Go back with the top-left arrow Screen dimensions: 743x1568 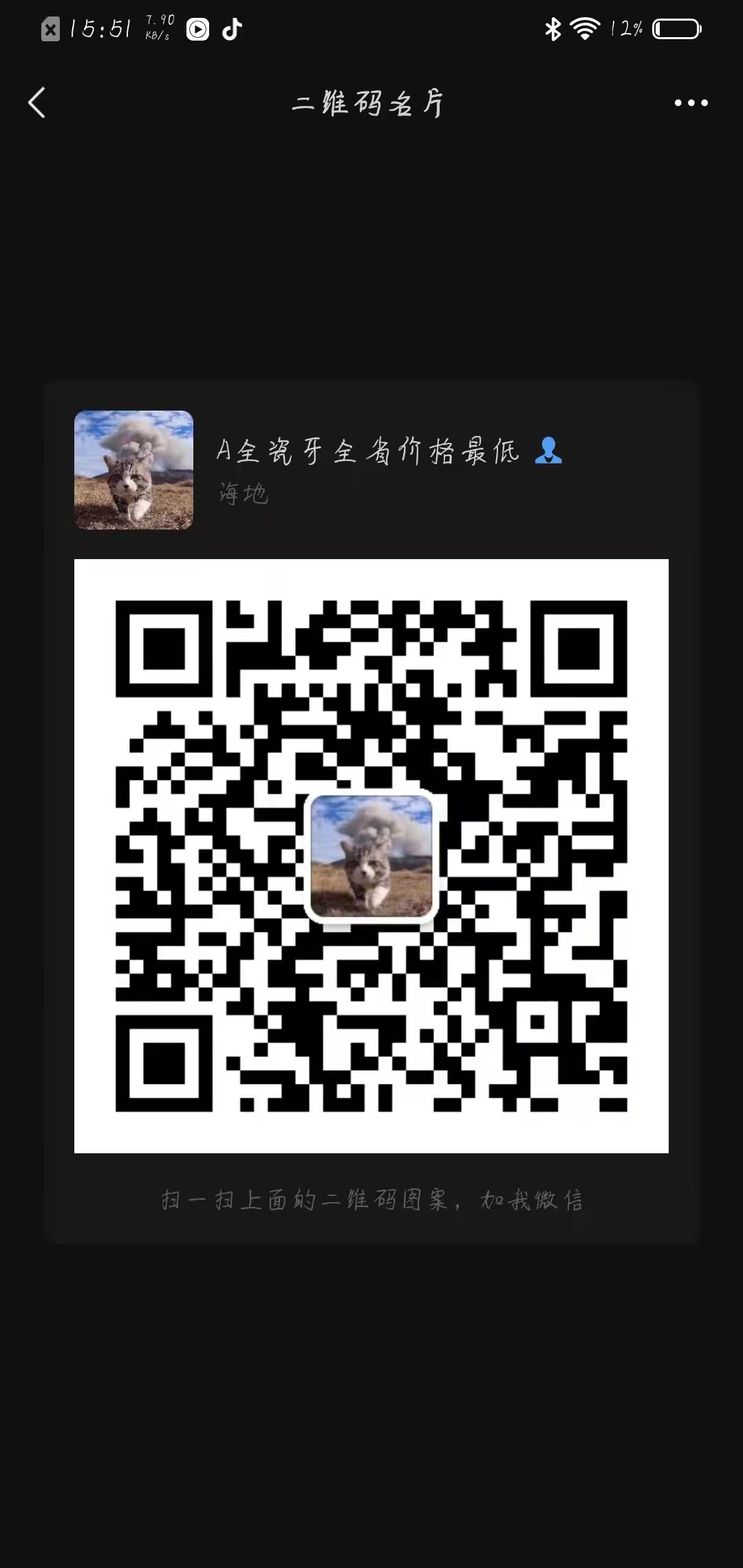[37, 102]
